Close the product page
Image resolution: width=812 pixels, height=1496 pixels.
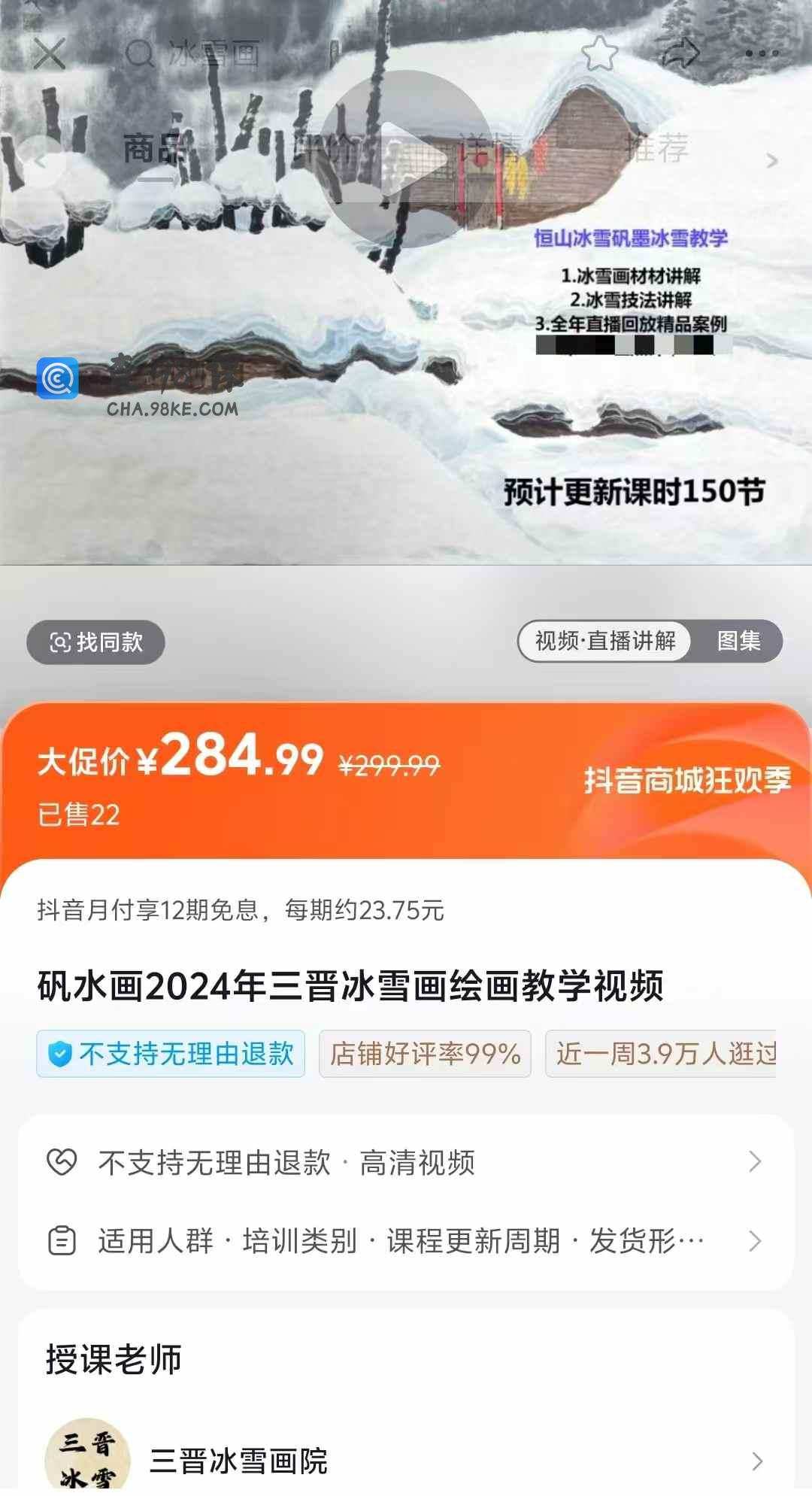pos(50,54)
